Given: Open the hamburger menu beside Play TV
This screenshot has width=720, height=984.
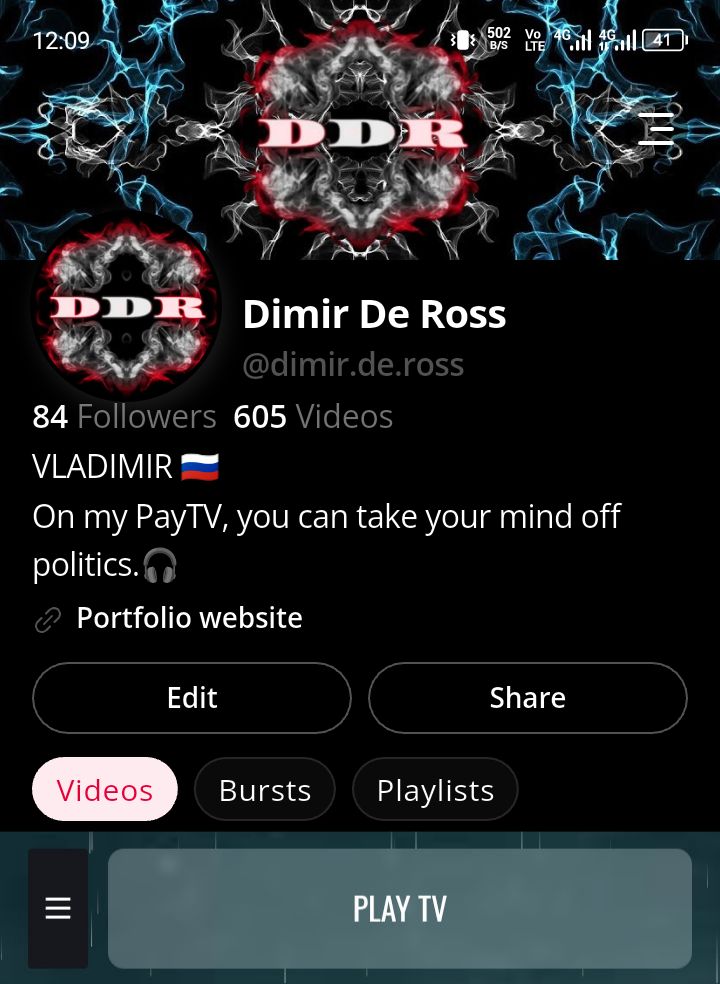Looking at the screenshot, I should (58, 908).
